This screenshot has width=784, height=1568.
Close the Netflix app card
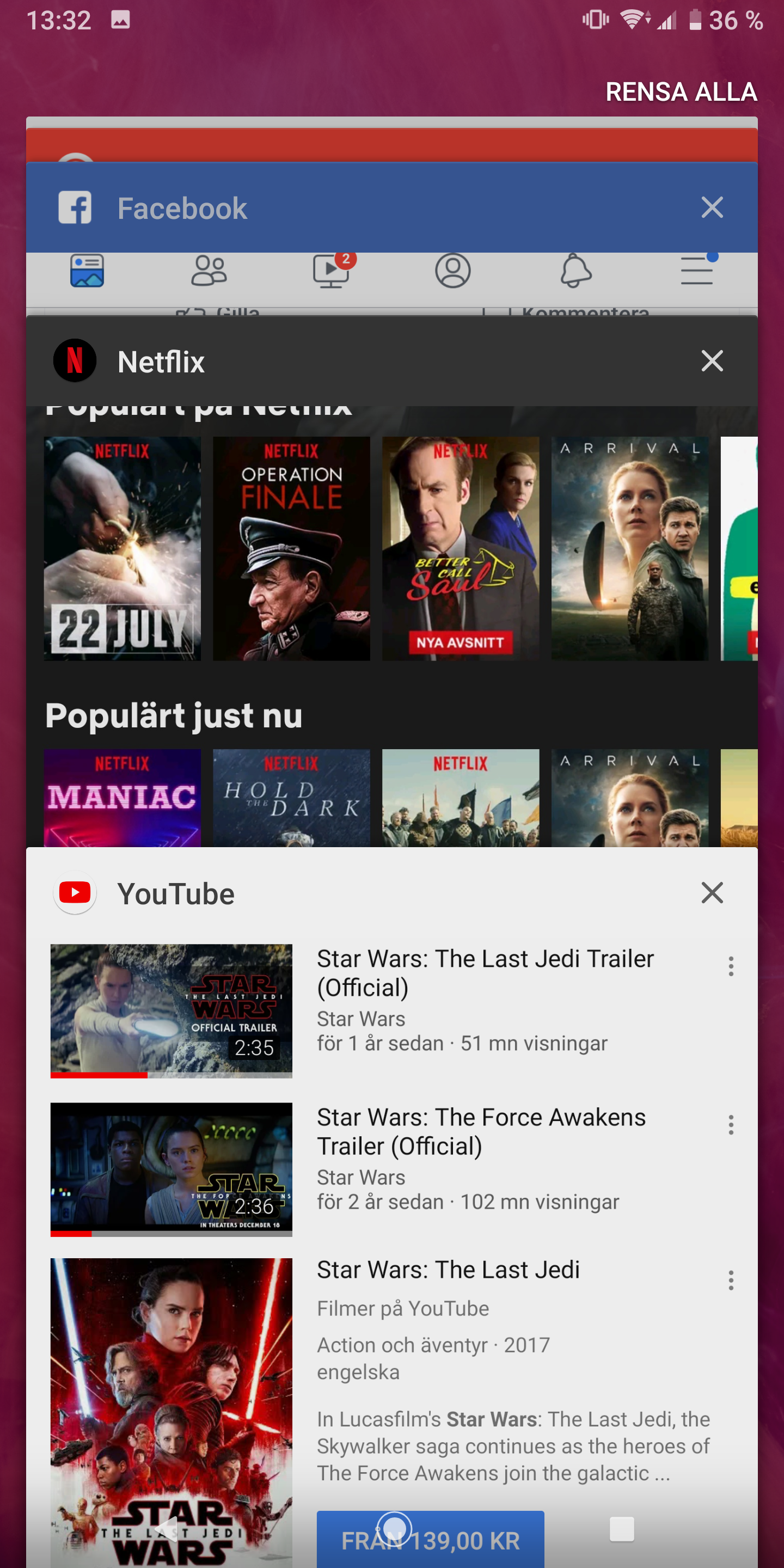712,361
